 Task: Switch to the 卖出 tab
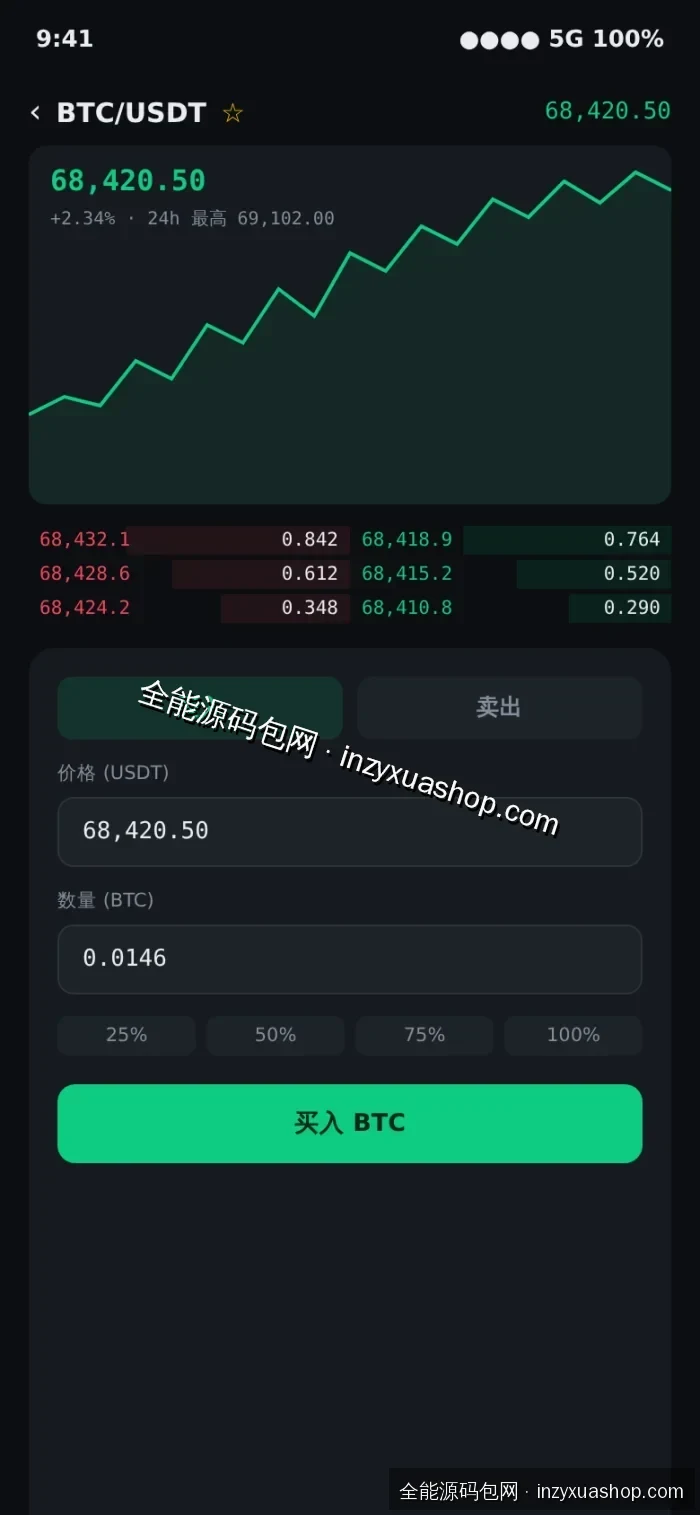pos(499,708)
